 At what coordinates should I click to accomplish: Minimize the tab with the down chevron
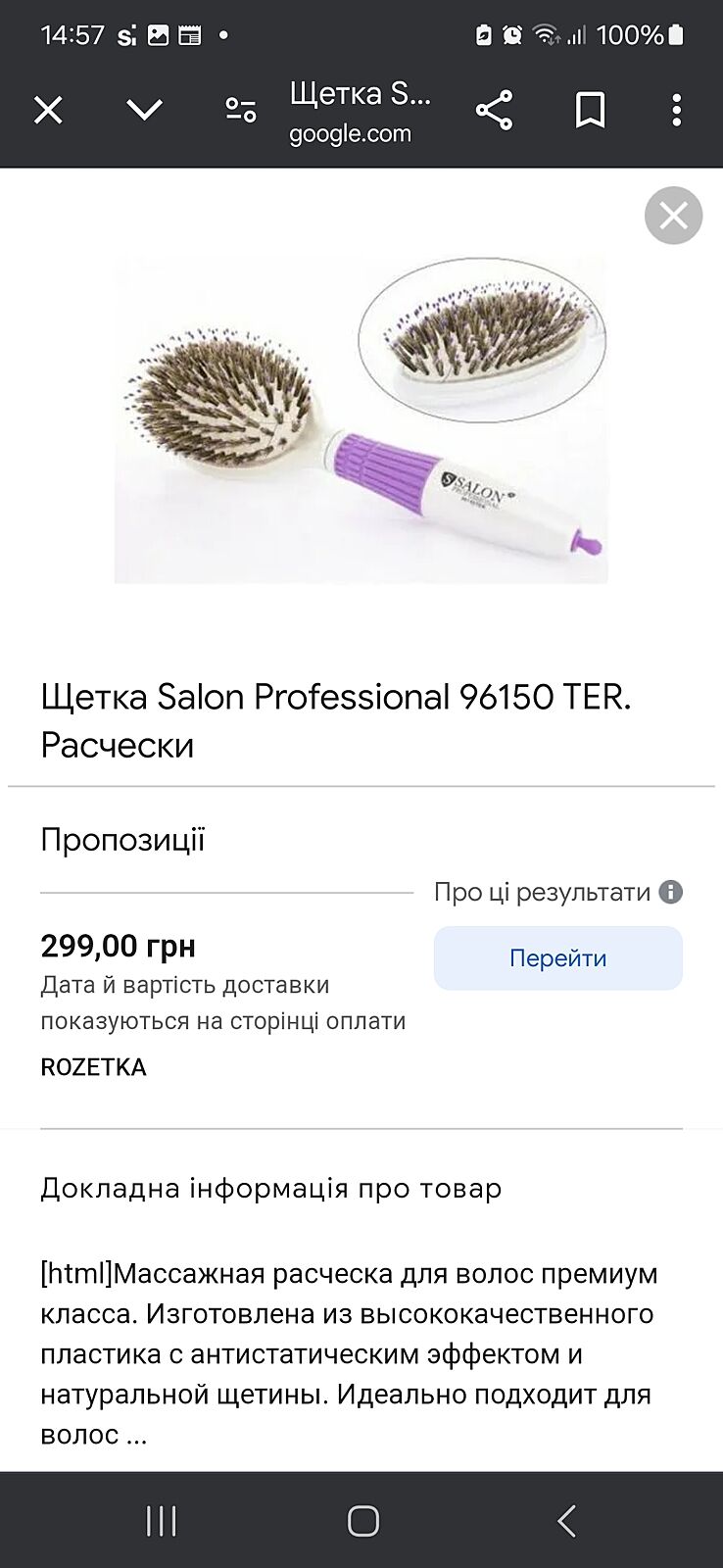(x=144, y=110)
